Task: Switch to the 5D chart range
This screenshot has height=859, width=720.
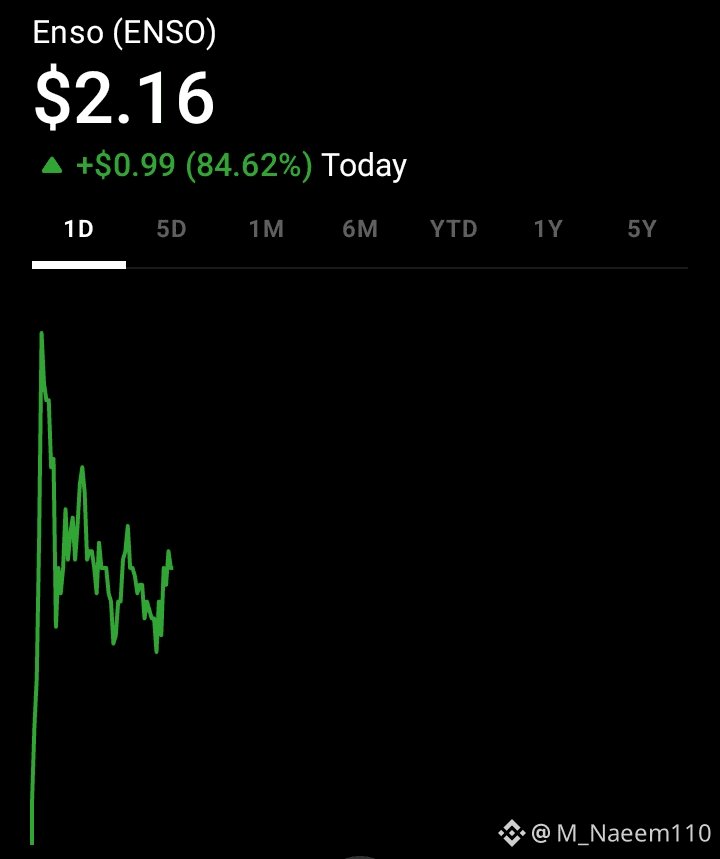Action: coord(172,230)
